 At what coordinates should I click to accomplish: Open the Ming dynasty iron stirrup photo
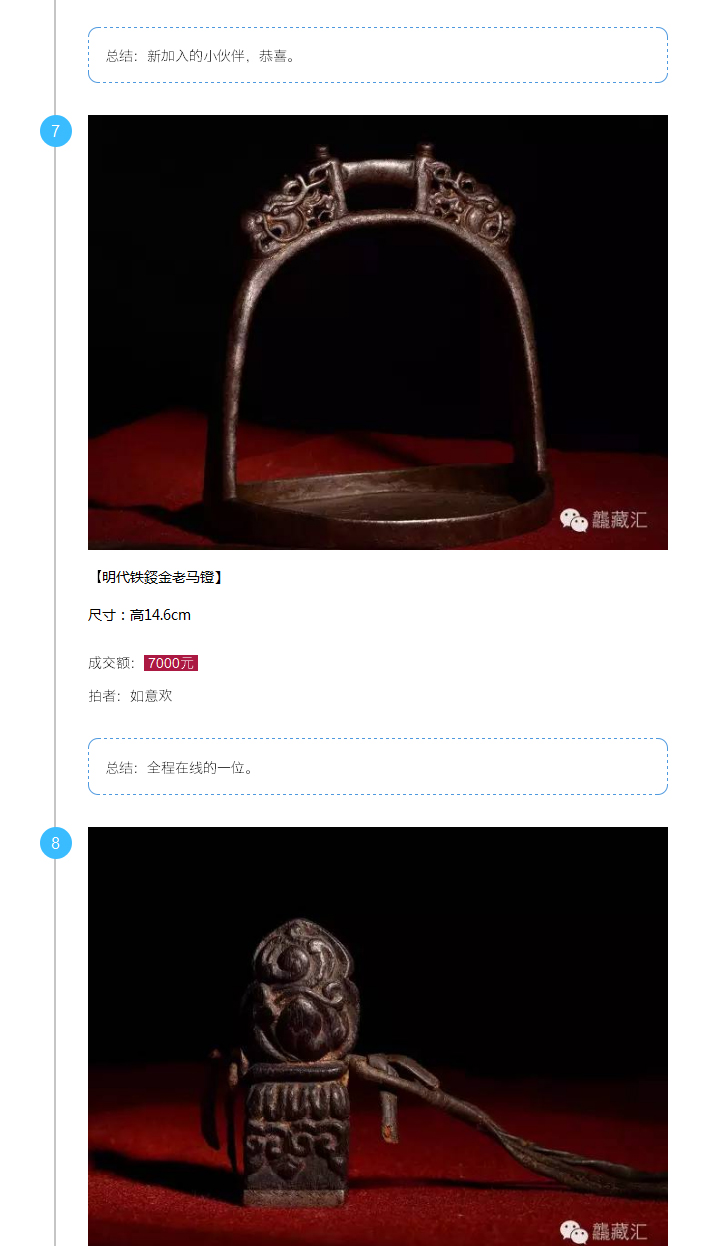click(377, 332)
